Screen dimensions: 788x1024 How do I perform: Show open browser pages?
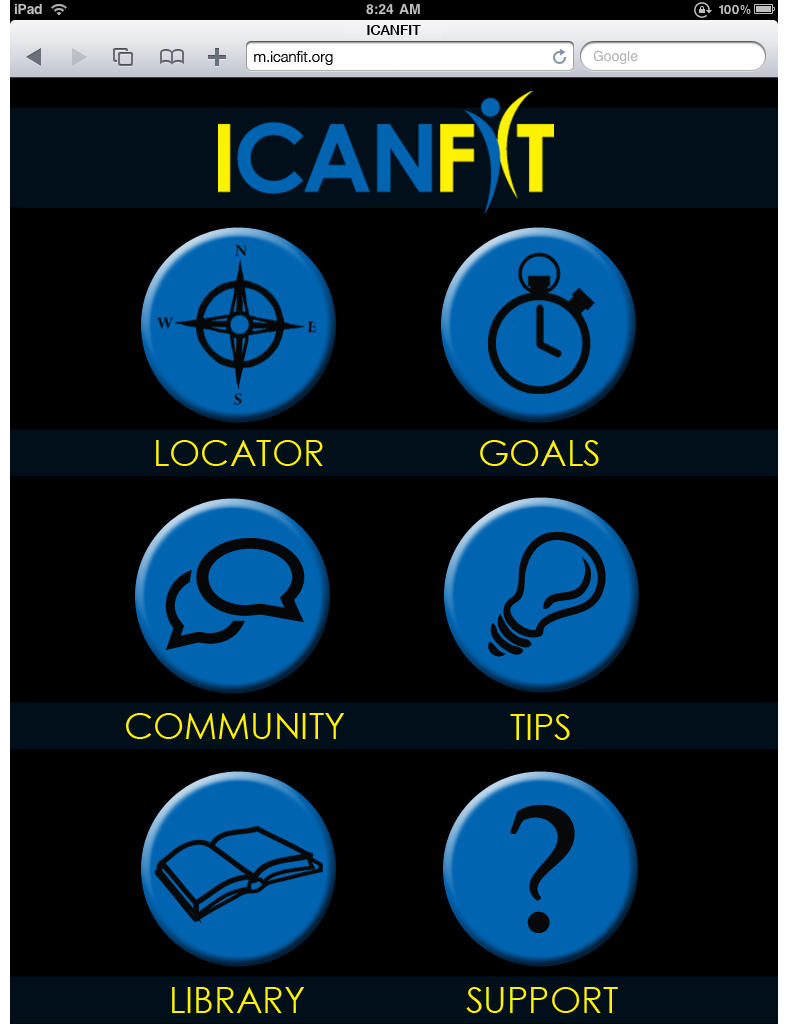point(123,57)
